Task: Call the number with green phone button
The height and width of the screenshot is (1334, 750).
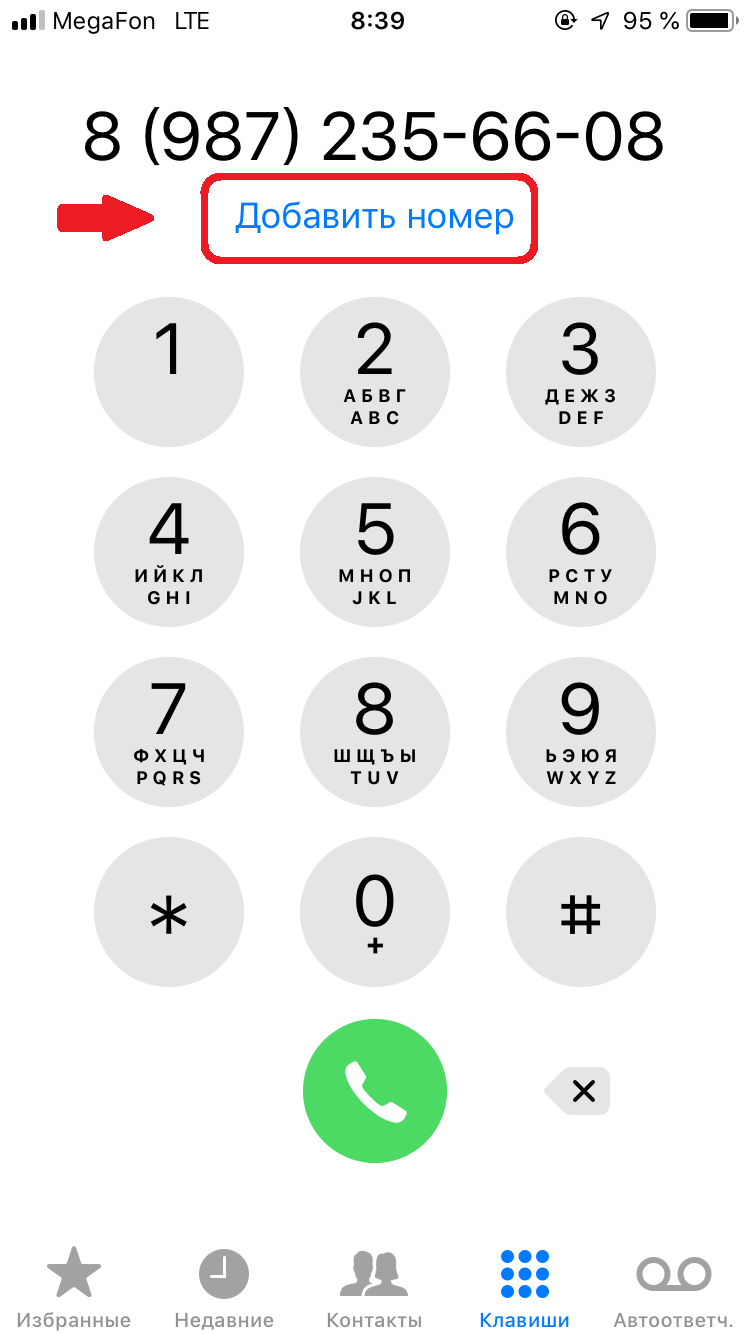Action: click(375, 1091)
